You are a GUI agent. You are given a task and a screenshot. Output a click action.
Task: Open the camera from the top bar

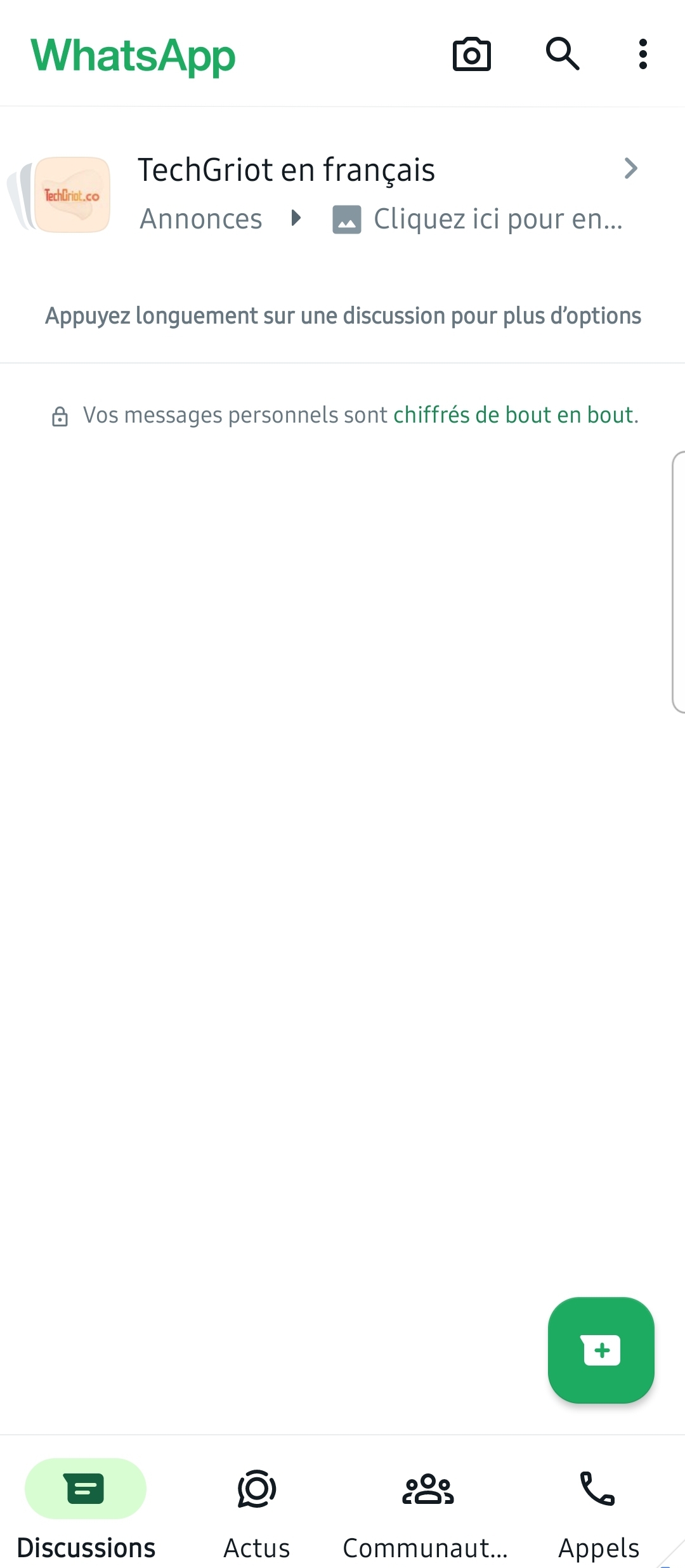(471, 55)
